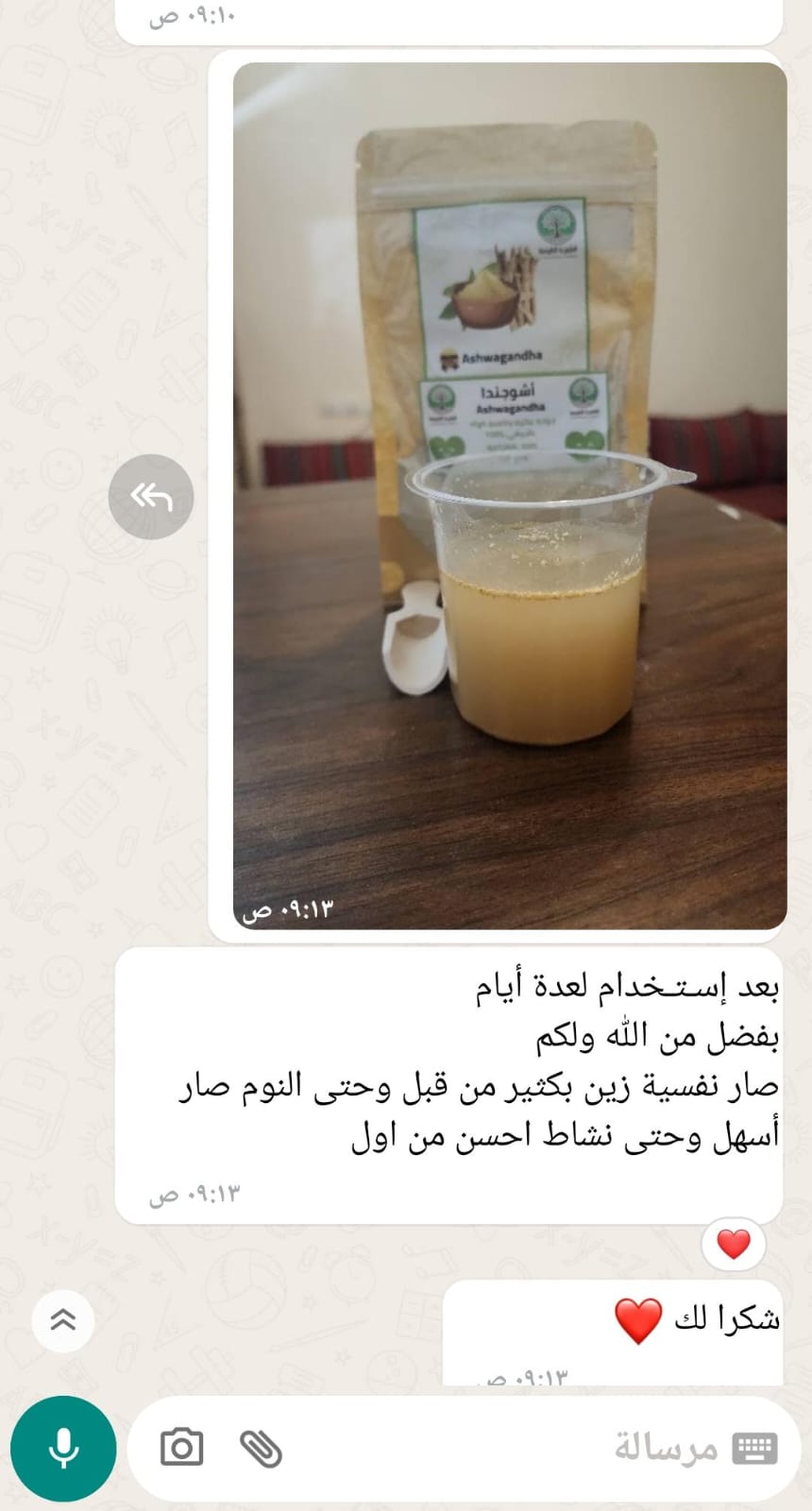Screen dimensions: 812x1511
Task: Jump to latest messages with the double chevron
Action: 62,1319
